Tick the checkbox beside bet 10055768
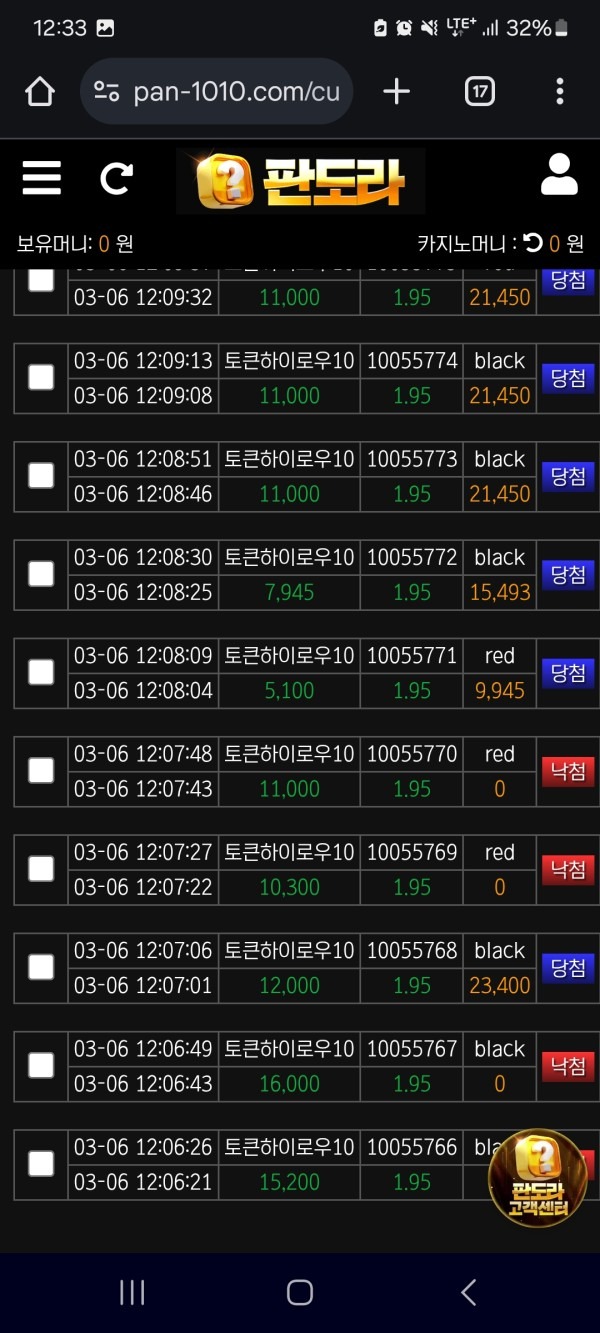 tap(41, 967)
